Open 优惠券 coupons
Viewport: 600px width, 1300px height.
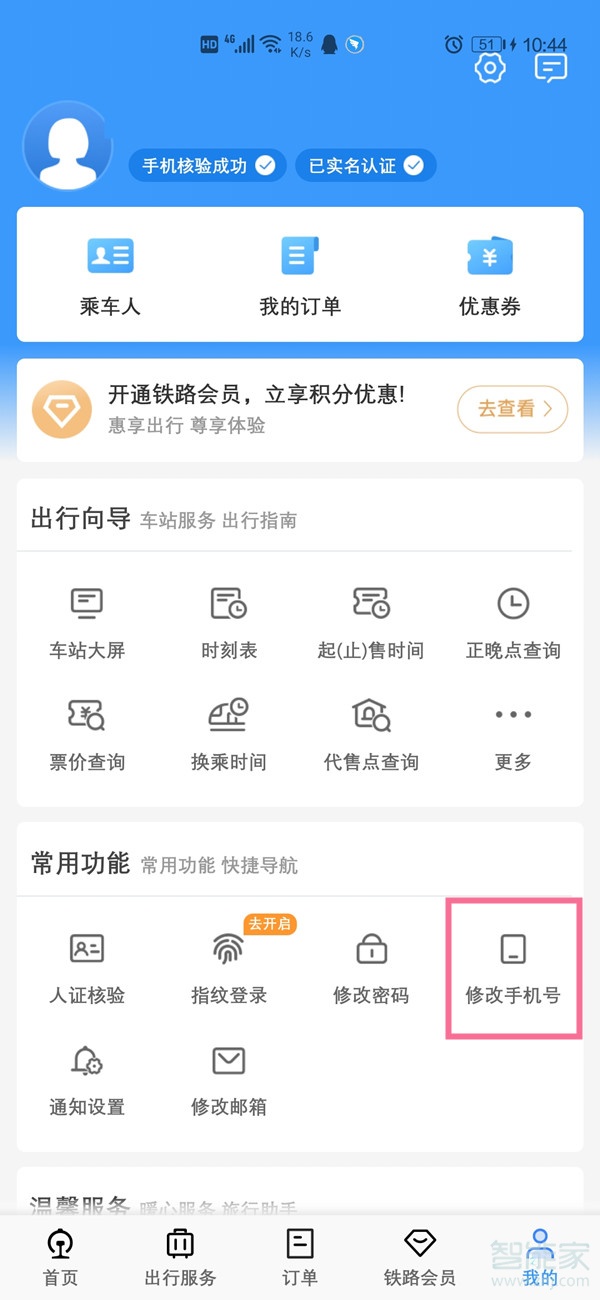click(x=489, y=277)
